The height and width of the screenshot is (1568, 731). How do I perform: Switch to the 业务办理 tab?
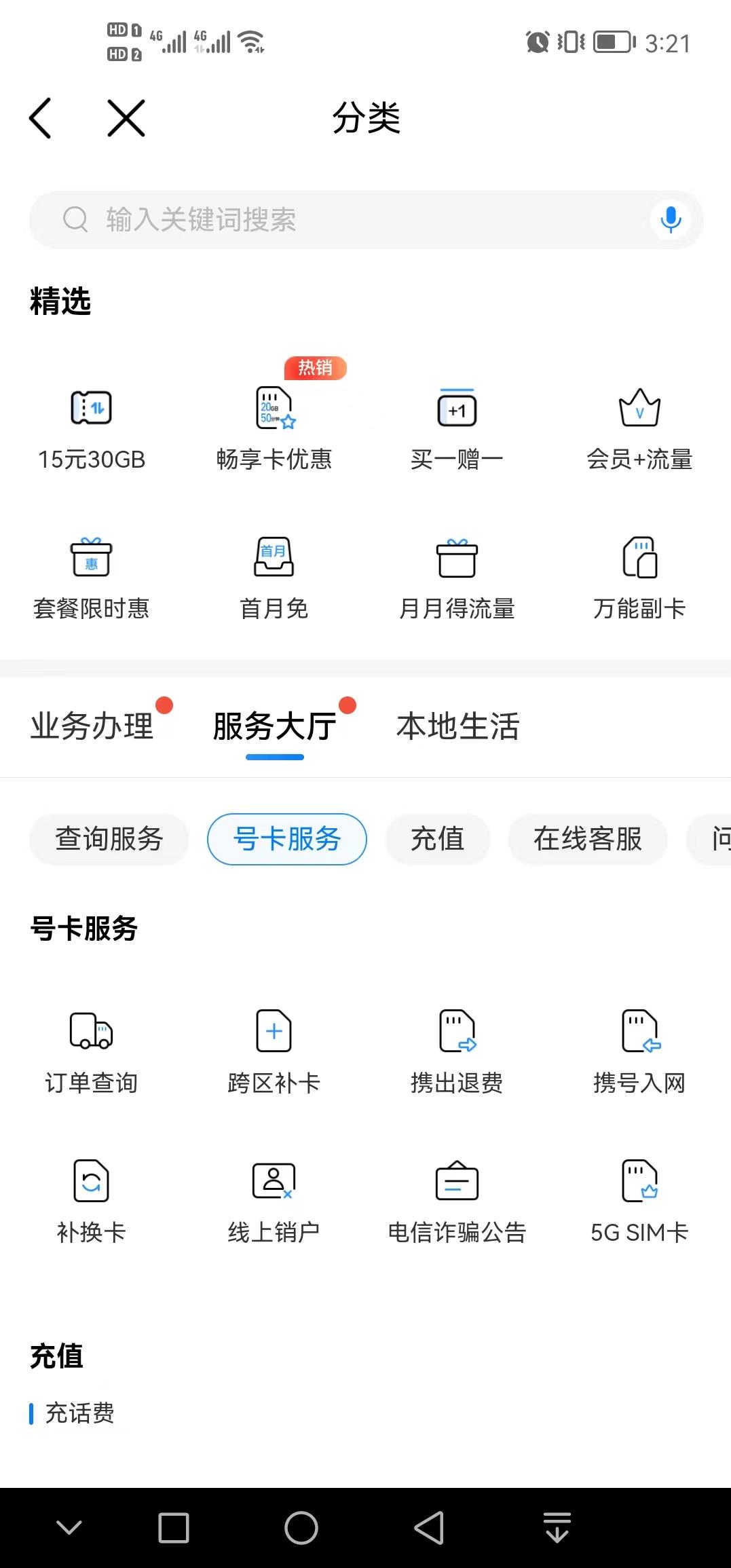click(90, 726)
